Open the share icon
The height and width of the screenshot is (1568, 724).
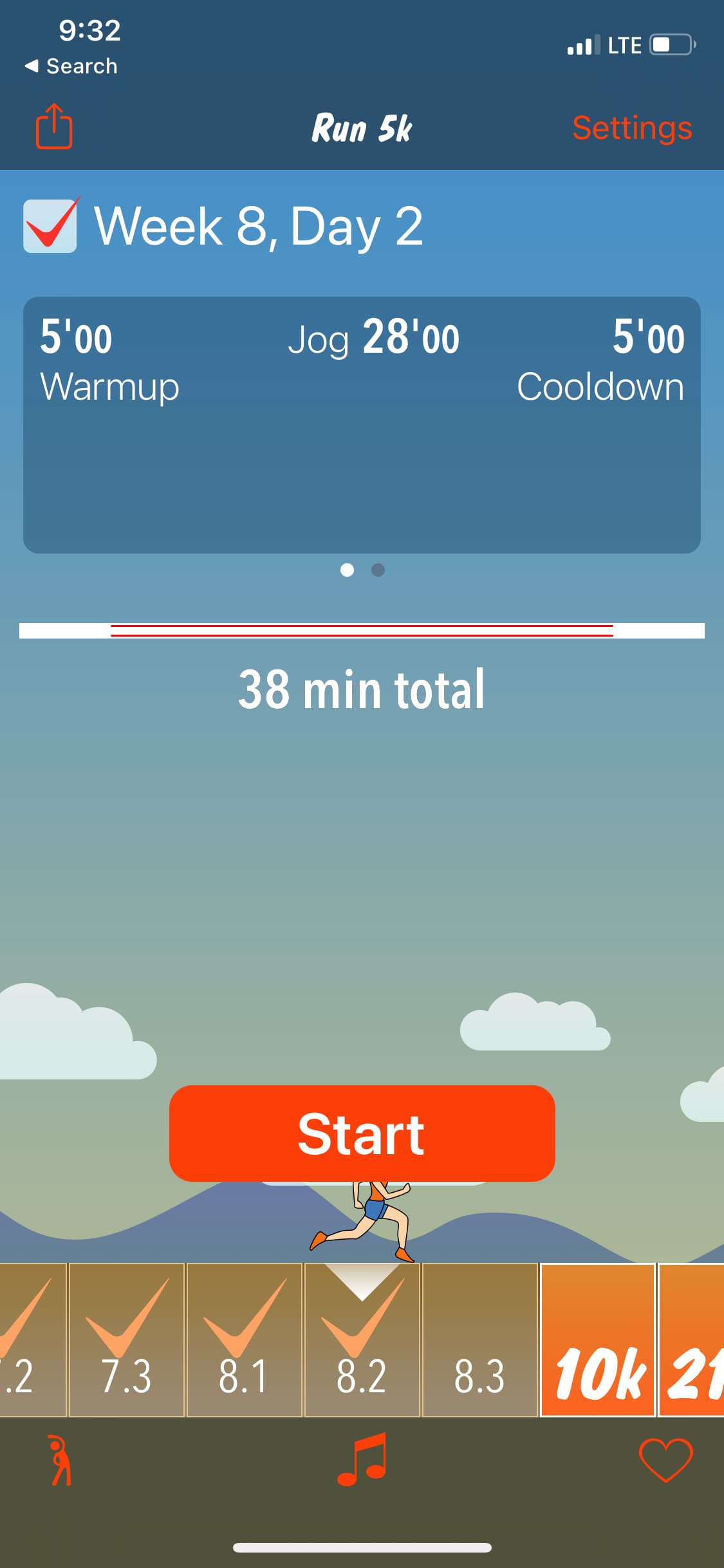[54, 126]
